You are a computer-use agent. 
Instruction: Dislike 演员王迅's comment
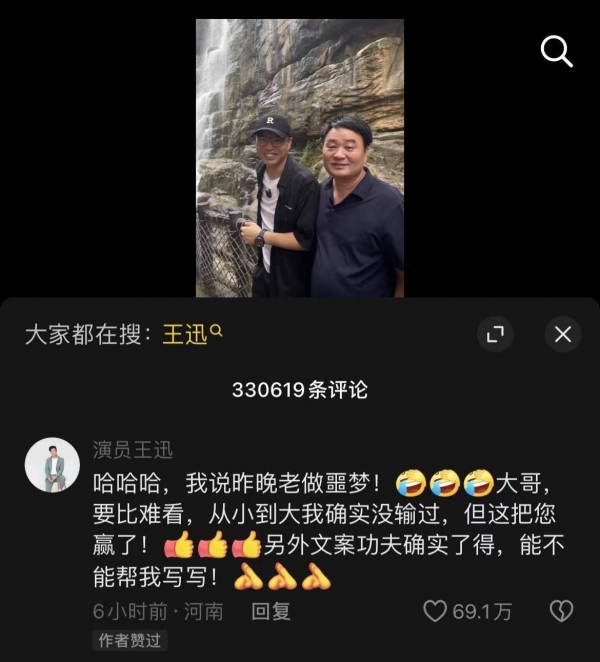(562, 611)
